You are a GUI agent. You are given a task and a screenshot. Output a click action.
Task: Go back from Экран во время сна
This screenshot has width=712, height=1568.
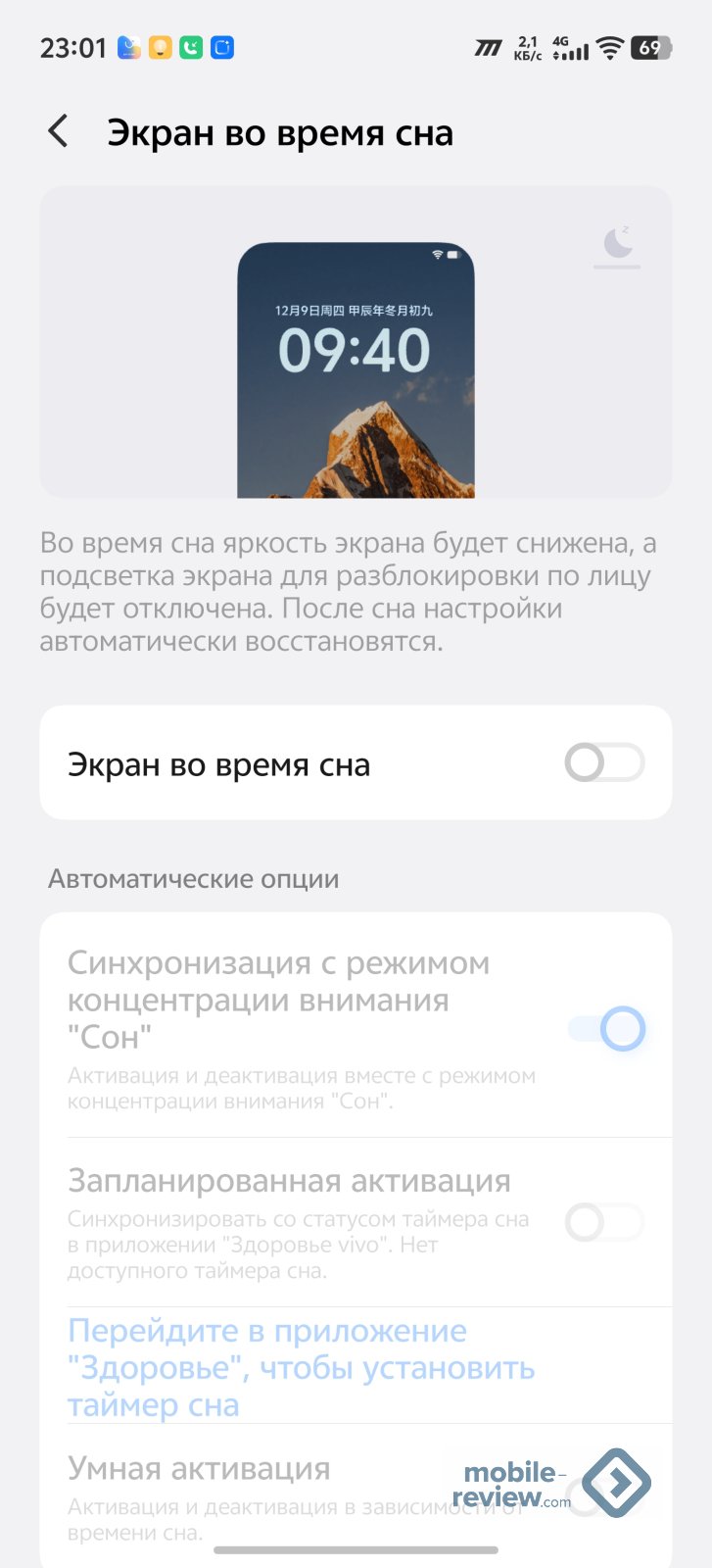point(59,131)
